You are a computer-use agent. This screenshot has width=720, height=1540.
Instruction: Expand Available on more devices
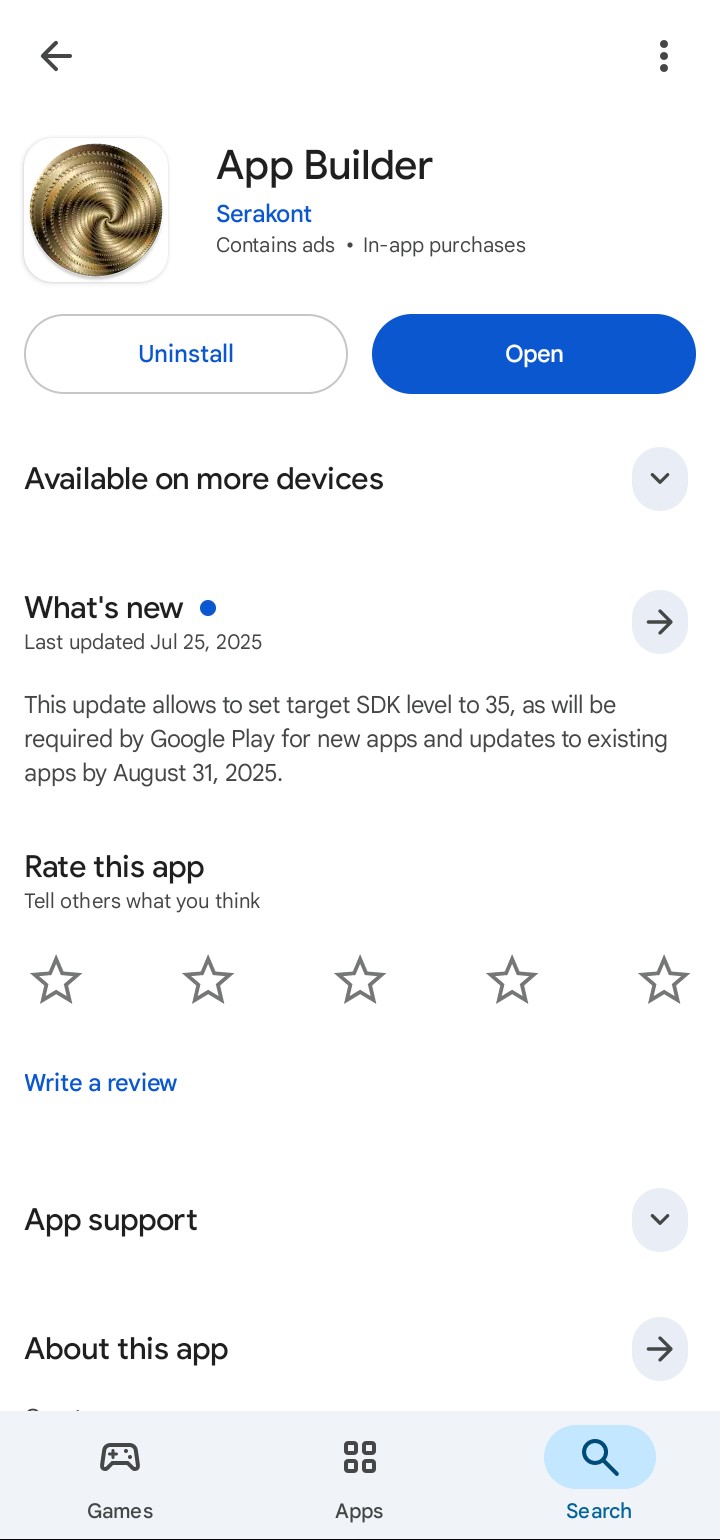pos(659,479)
